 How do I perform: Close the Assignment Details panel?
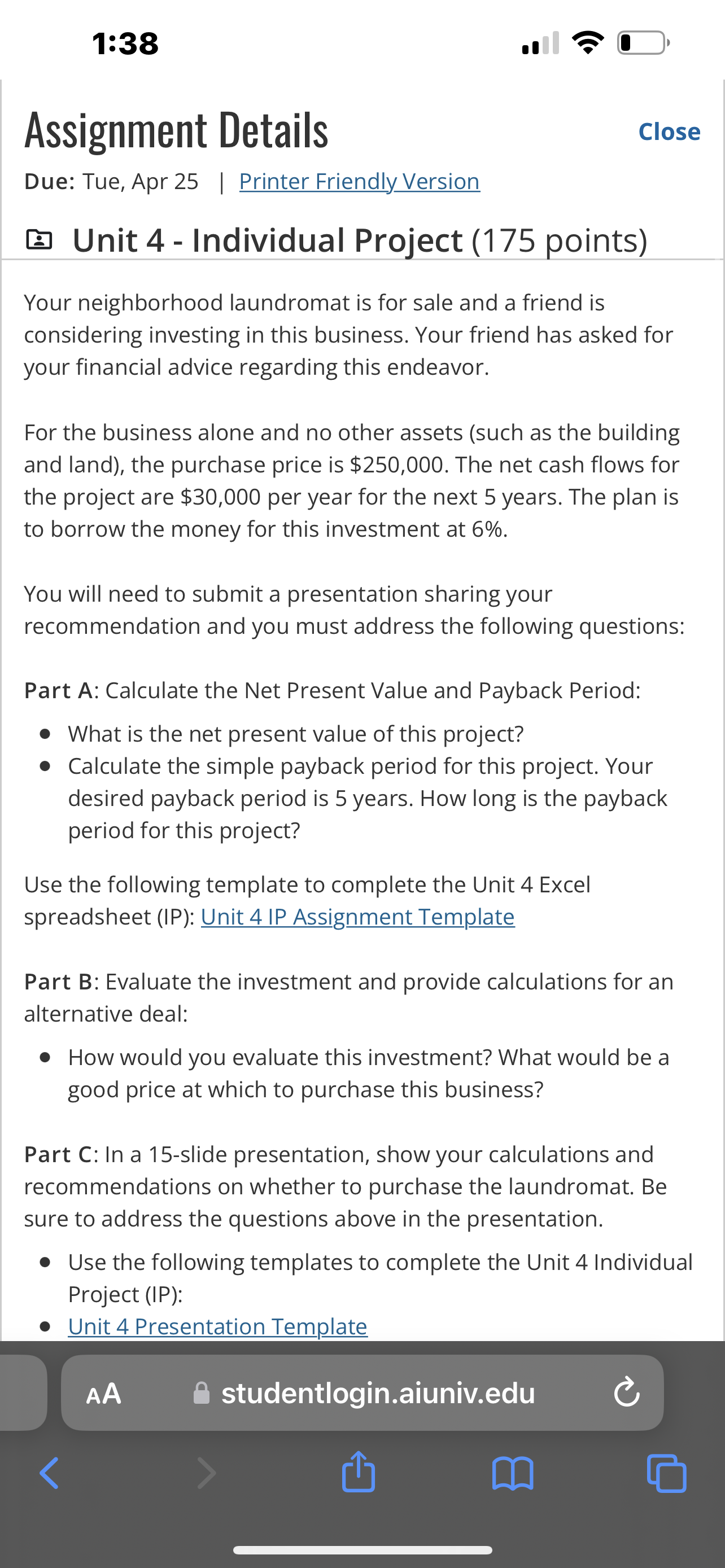click(x=669, y=132)
